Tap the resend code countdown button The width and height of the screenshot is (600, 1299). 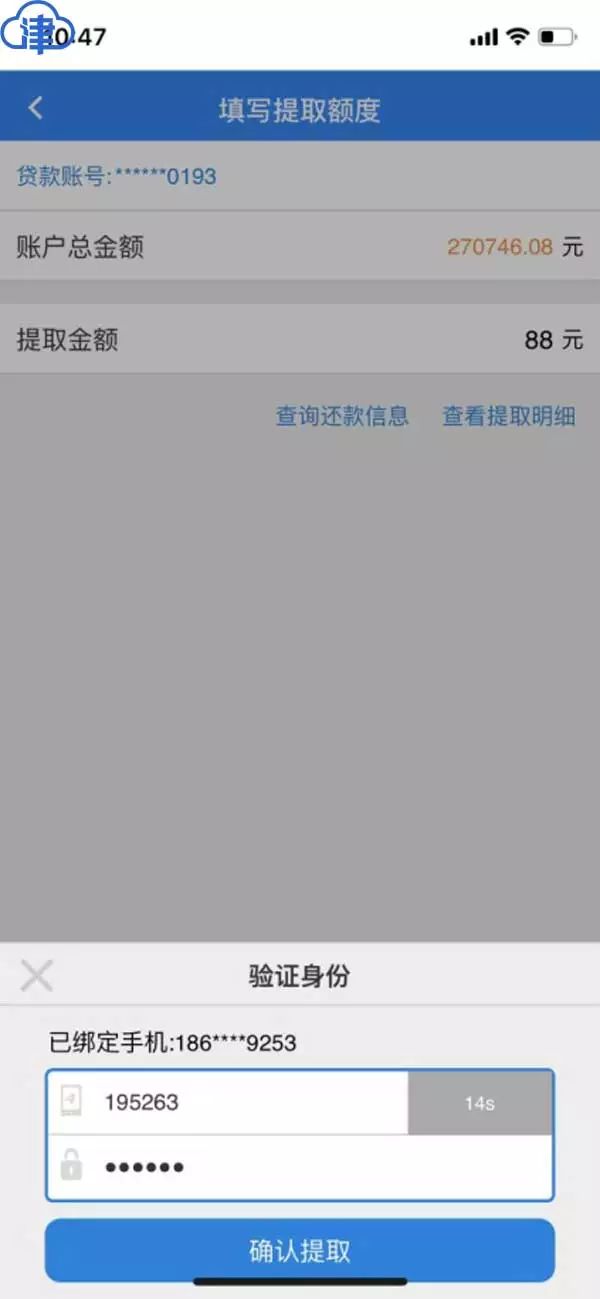coord(479,1103)
